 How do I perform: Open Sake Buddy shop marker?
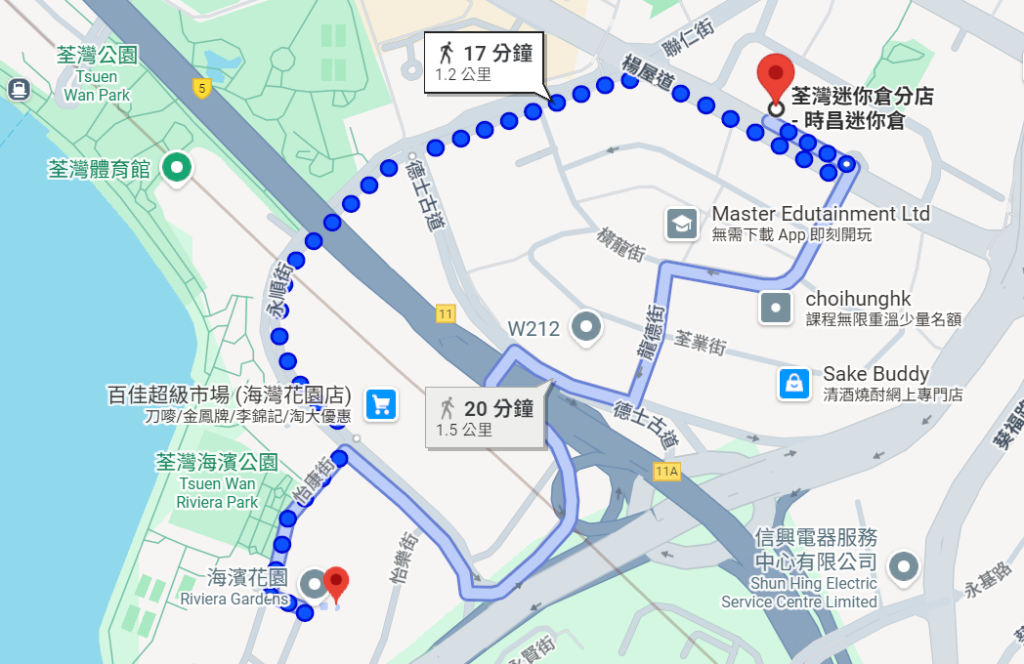point(794,382)
